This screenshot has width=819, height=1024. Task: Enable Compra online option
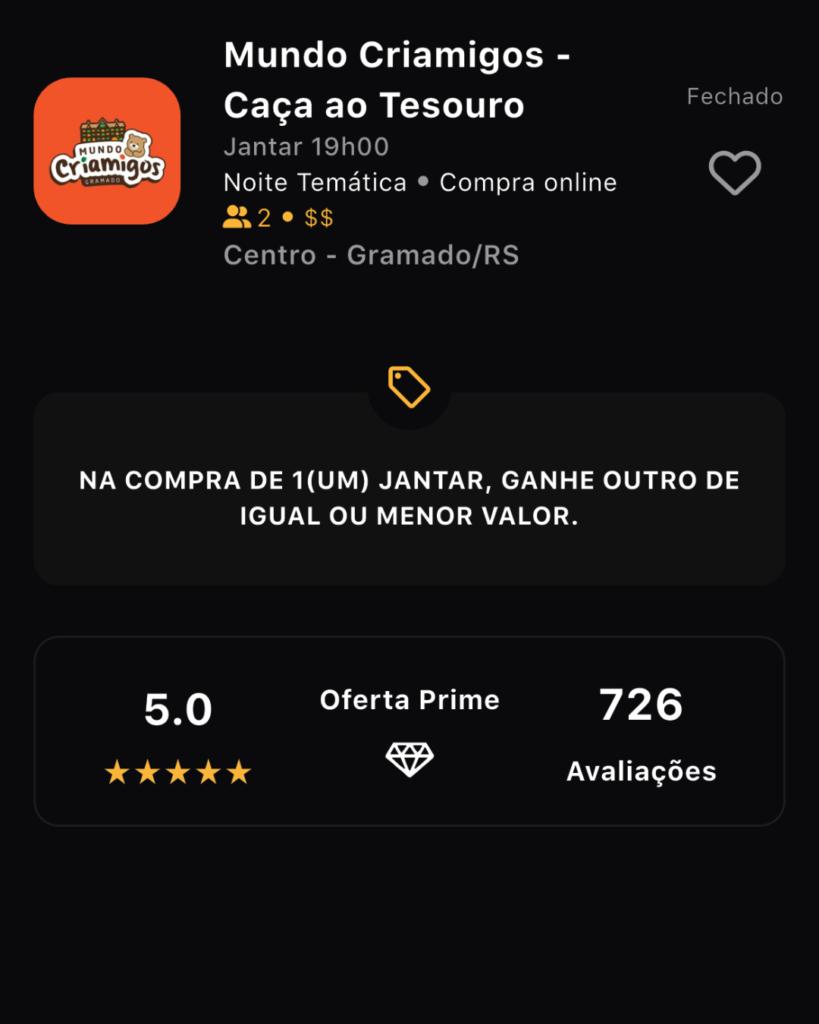pos(530,182)
